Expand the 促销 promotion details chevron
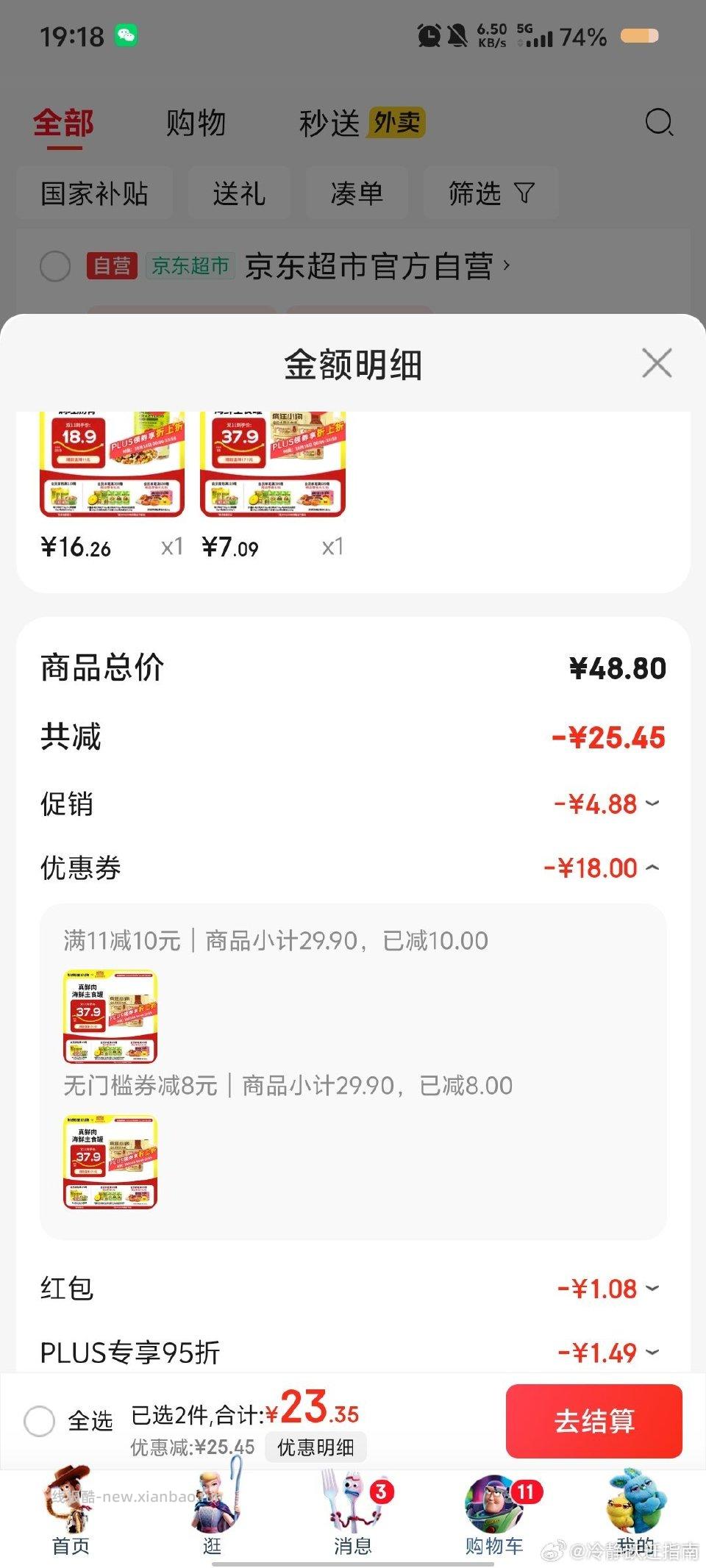The width and height of the screenshot is (706, 1568). [652, 803]
